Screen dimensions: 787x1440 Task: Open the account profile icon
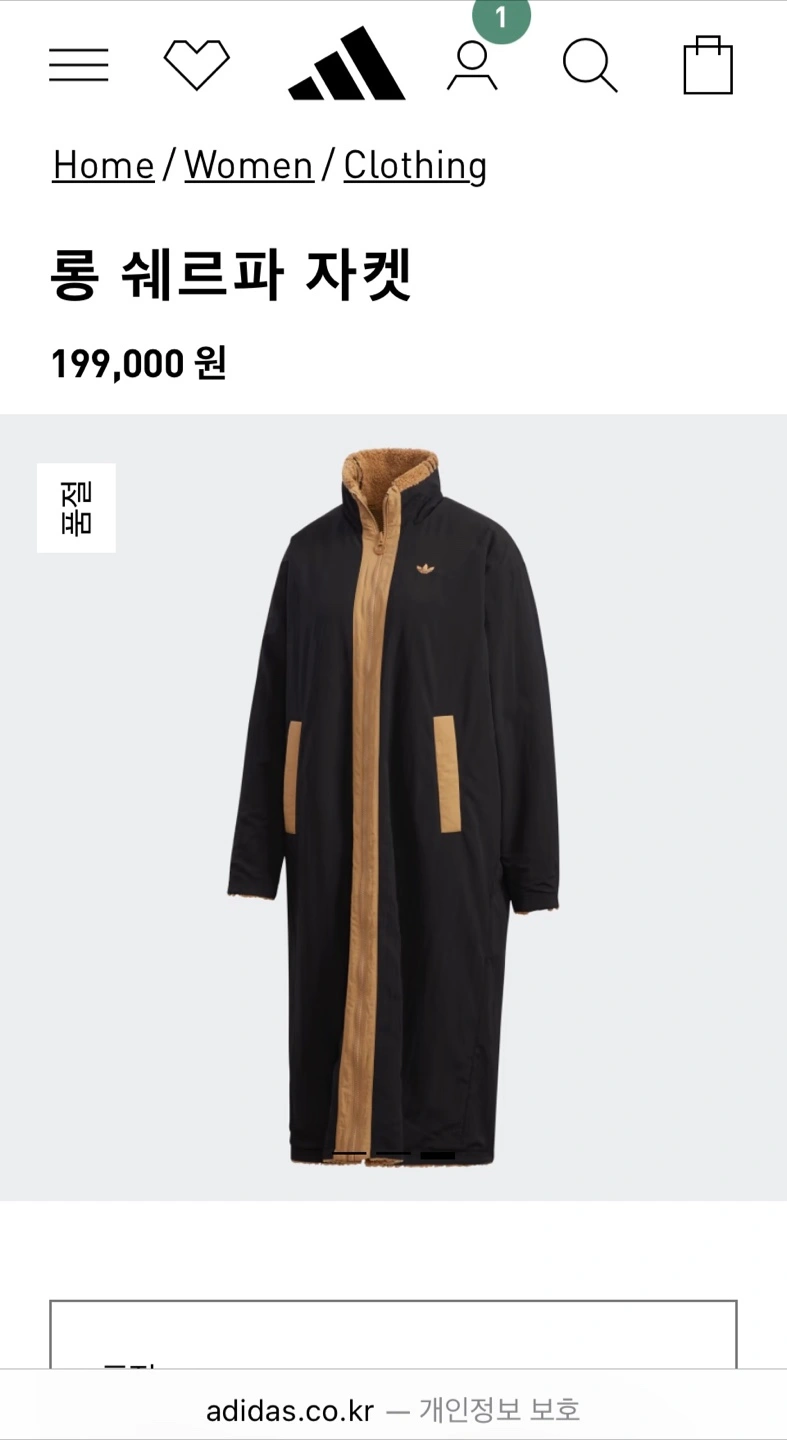pyautogui.click(x=472, y=66)
